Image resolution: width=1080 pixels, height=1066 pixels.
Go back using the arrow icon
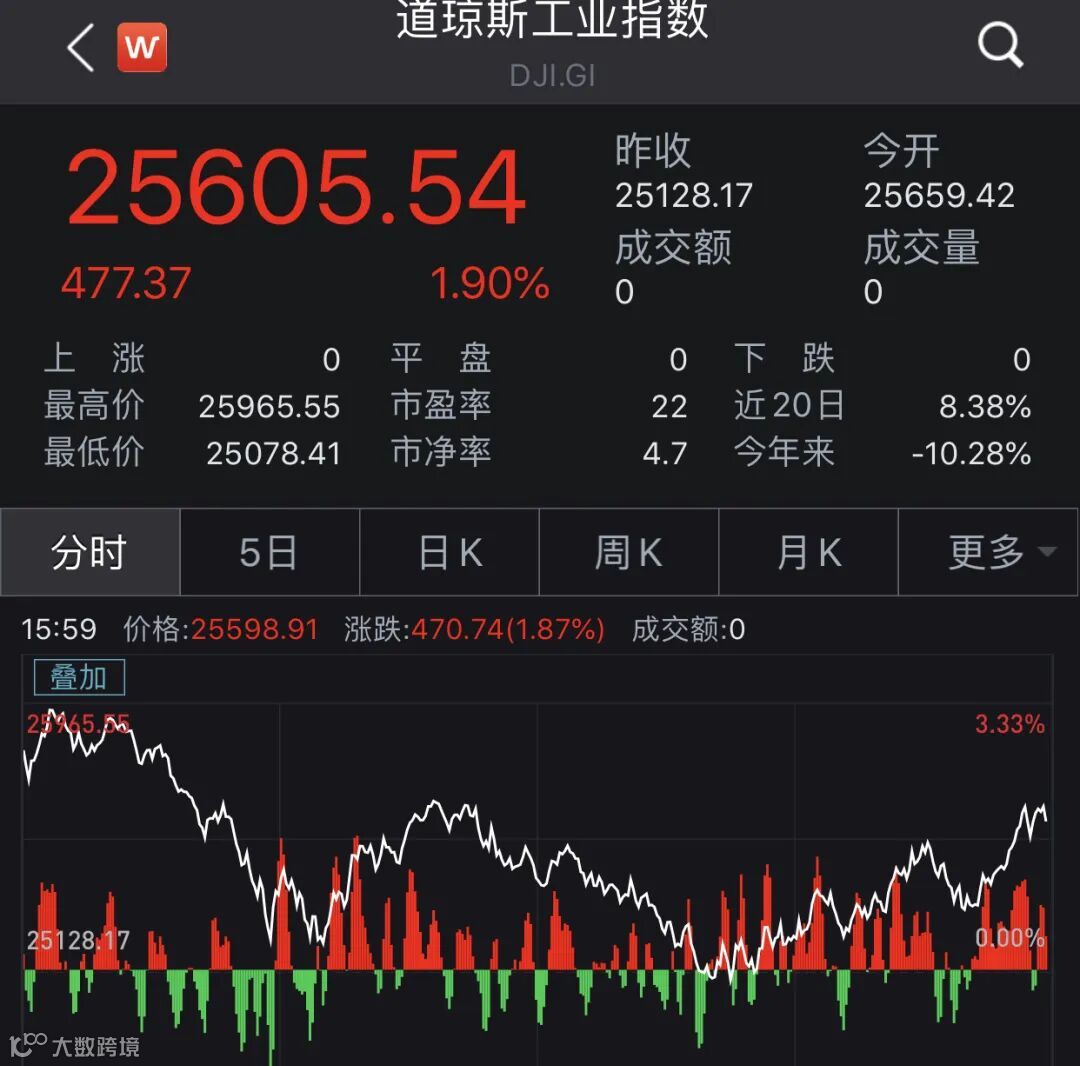pyautogui.click(x=80, y=47)
